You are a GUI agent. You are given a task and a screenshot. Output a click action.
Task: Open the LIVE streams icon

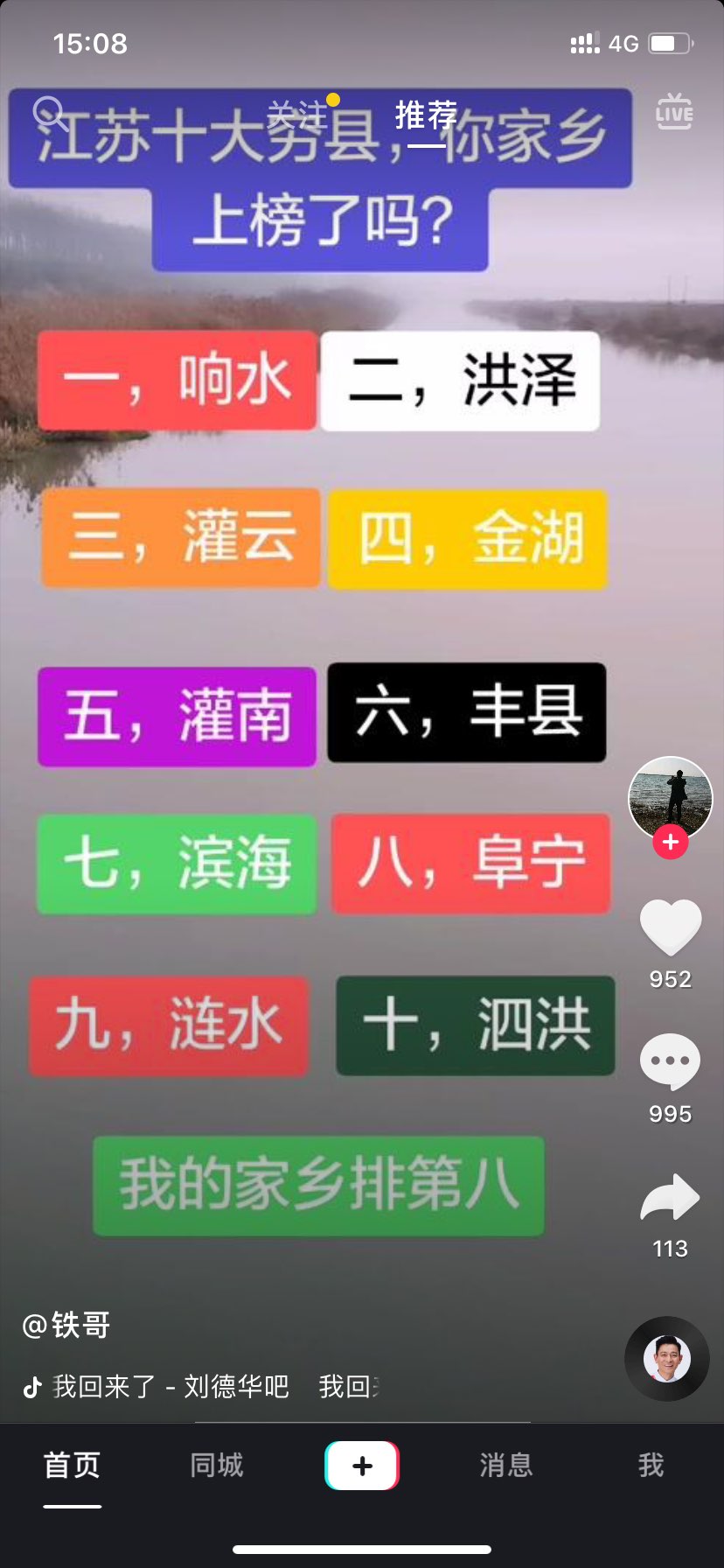pyautogui.click(x=674, y=112)
